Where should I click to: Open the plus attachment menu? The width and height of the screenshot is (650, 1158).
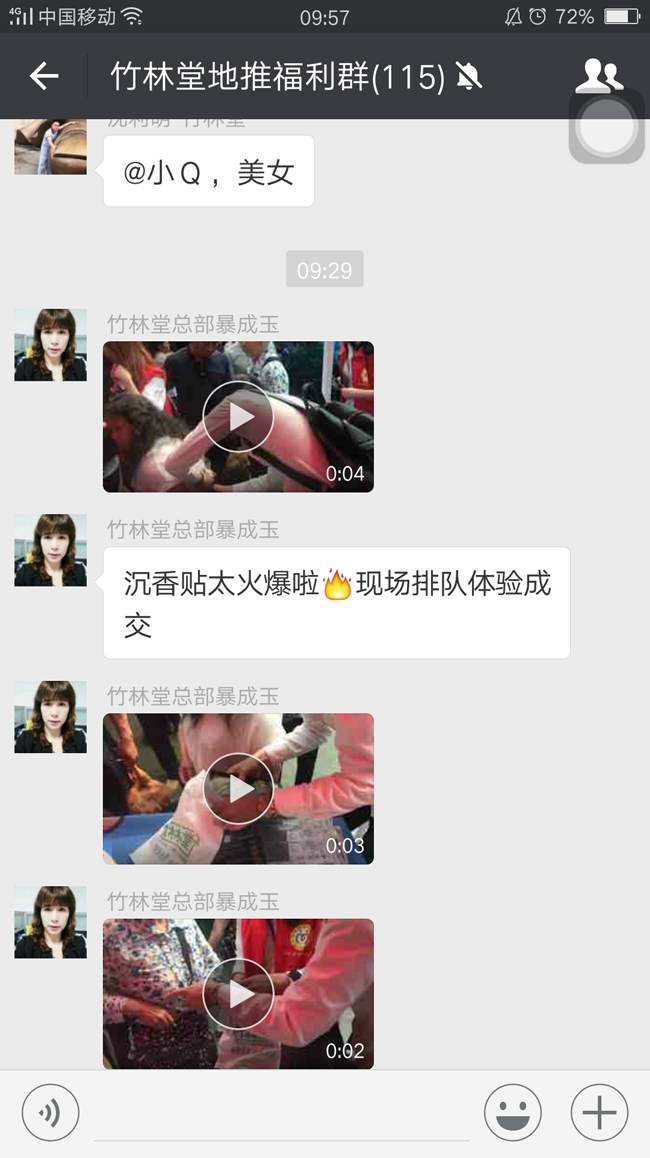[599, 1112]
